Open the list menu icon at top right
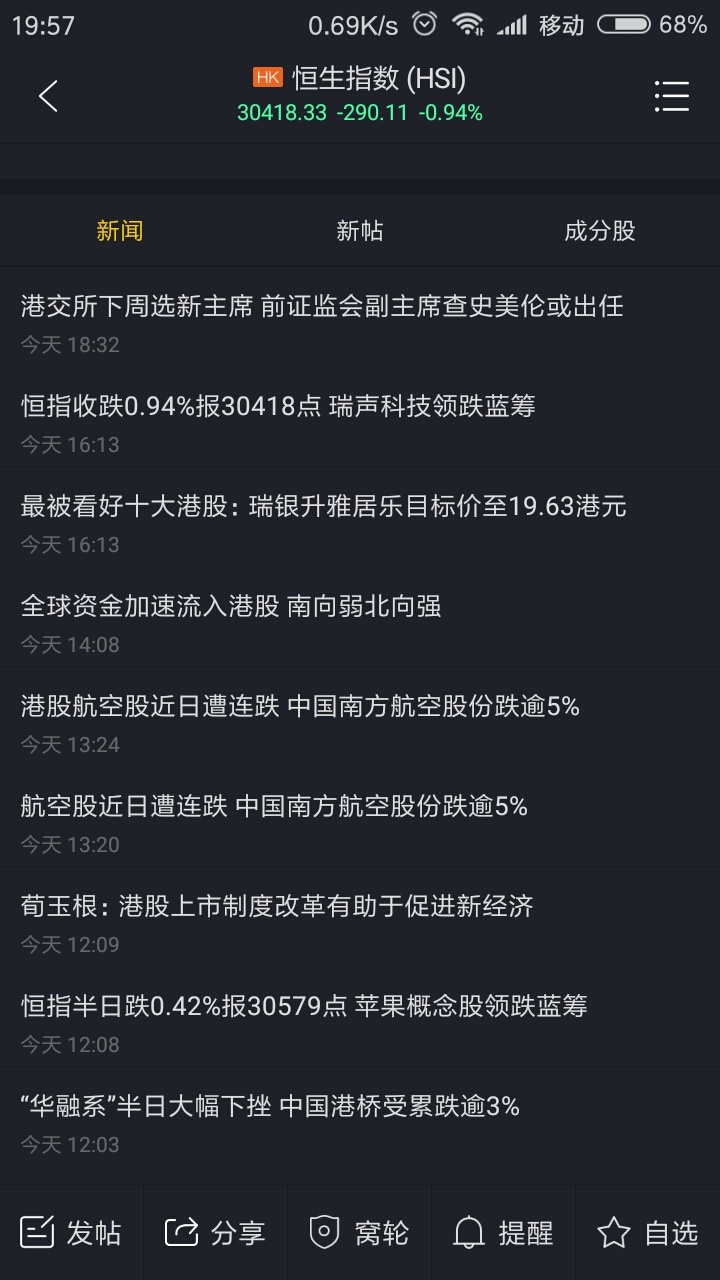The width and height of the screenshot is (720, 1280). (671, 96)
